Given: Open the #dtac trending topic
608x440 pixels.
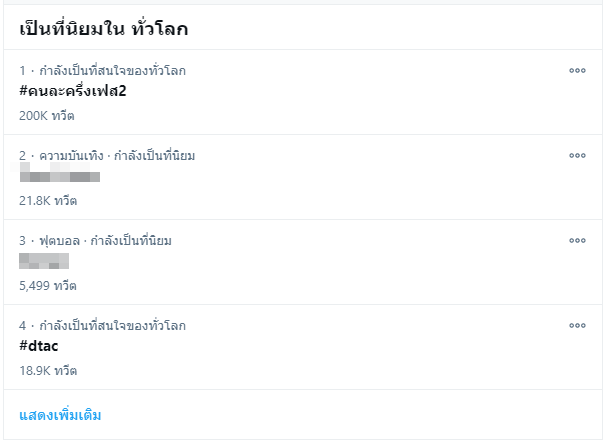Looking at the screenshot, I should pos(38,347).
